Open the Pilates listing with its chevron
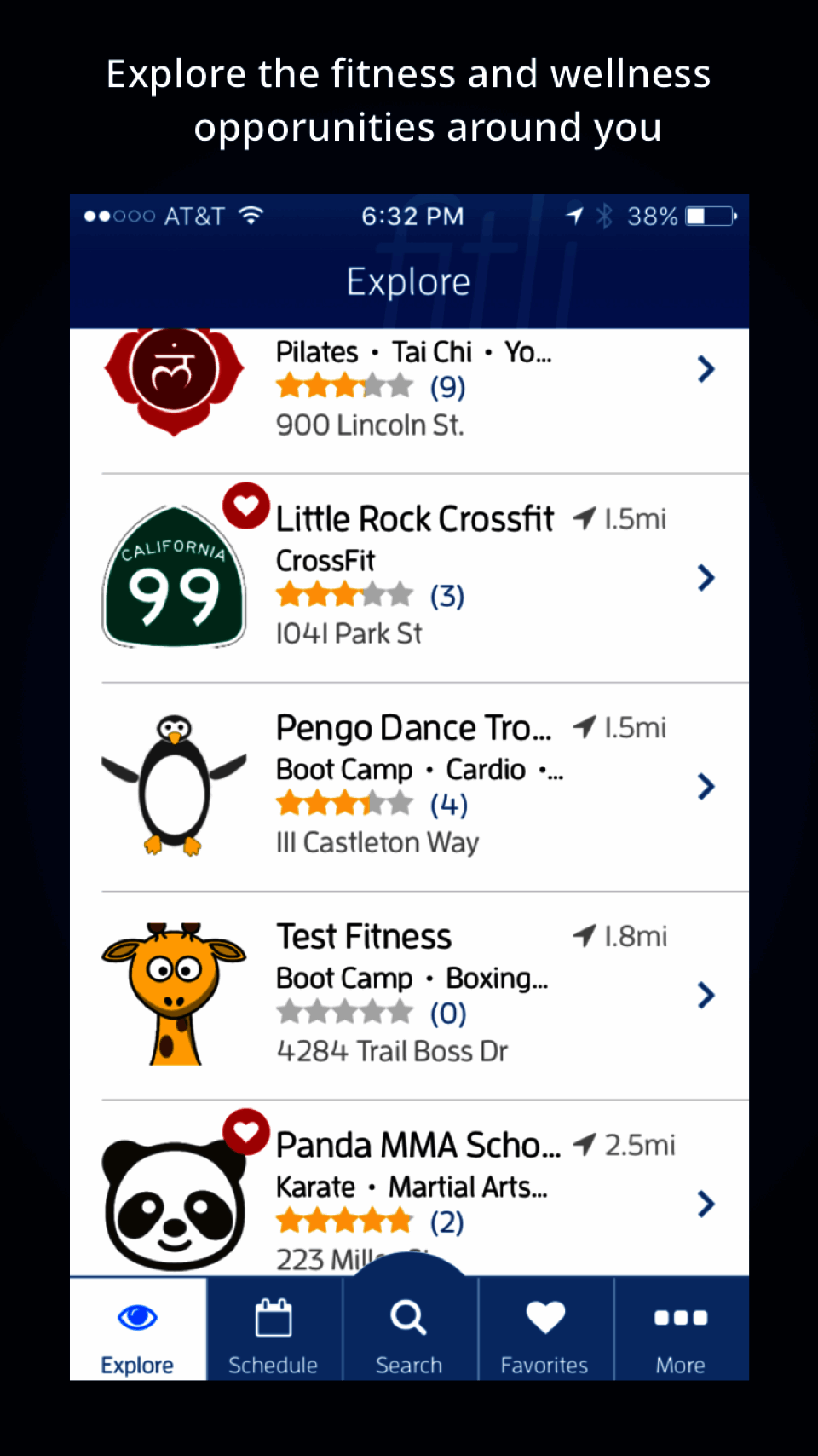Viewport: 818px width, 1456px height. click(706, 369)
